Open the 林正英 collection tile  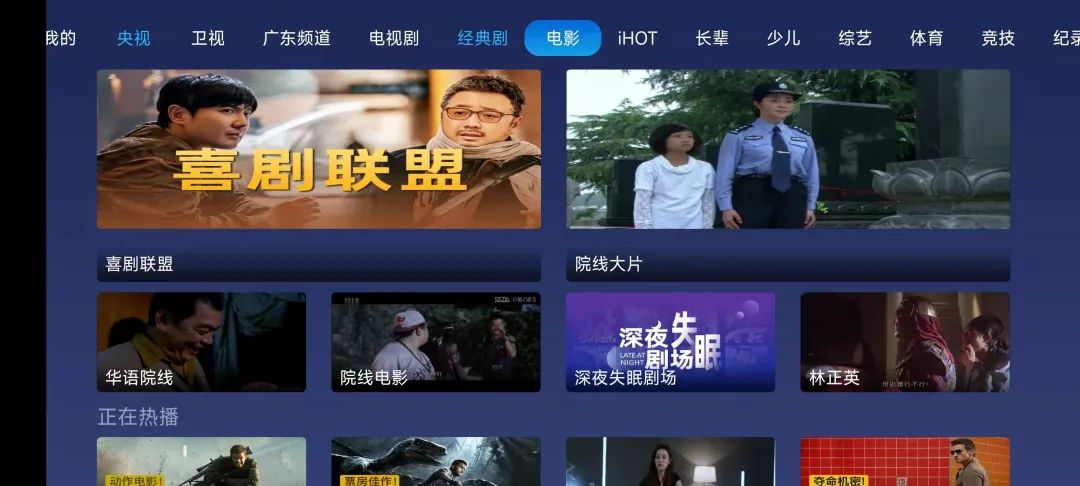point(904,342)
